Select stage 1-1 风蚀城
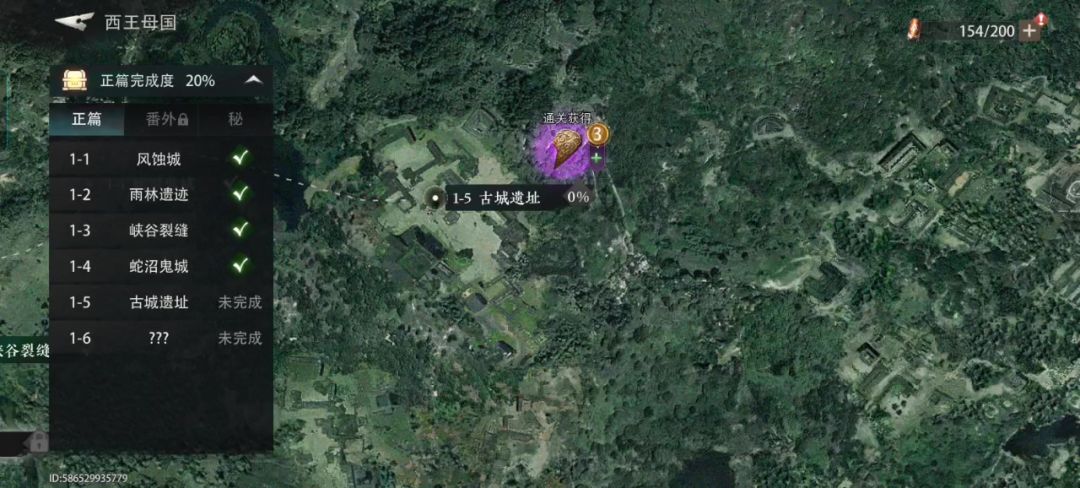Screen dimensions: 1080x488 coord(160,158)
